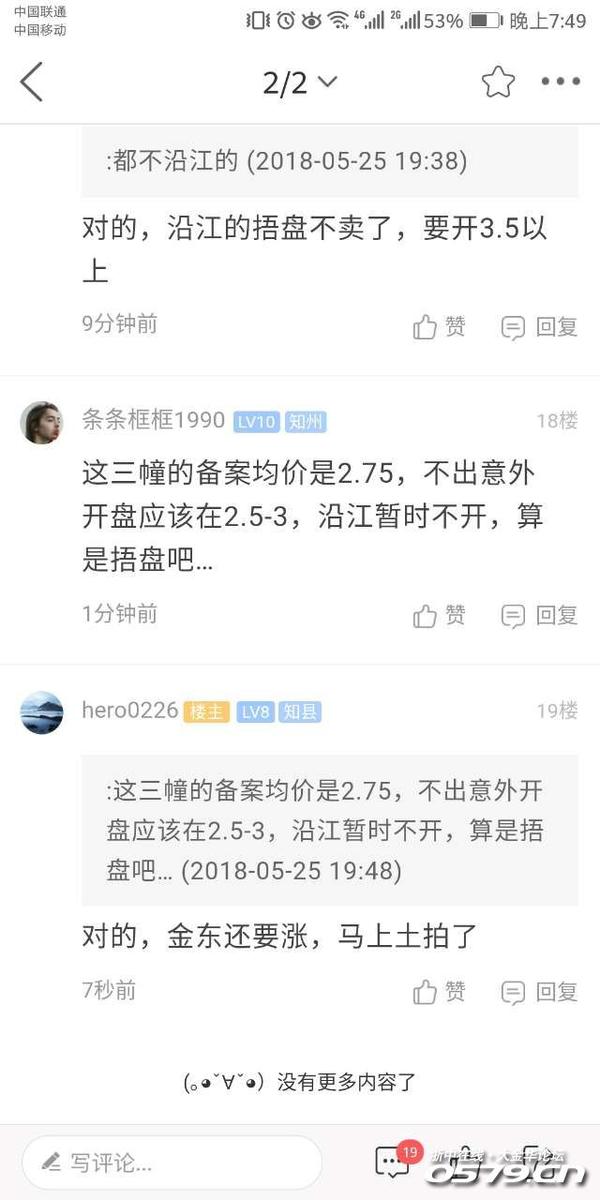Like 条条框框1990's comment on 18楼
The image size is (600, 1200).
pos(439,615)
